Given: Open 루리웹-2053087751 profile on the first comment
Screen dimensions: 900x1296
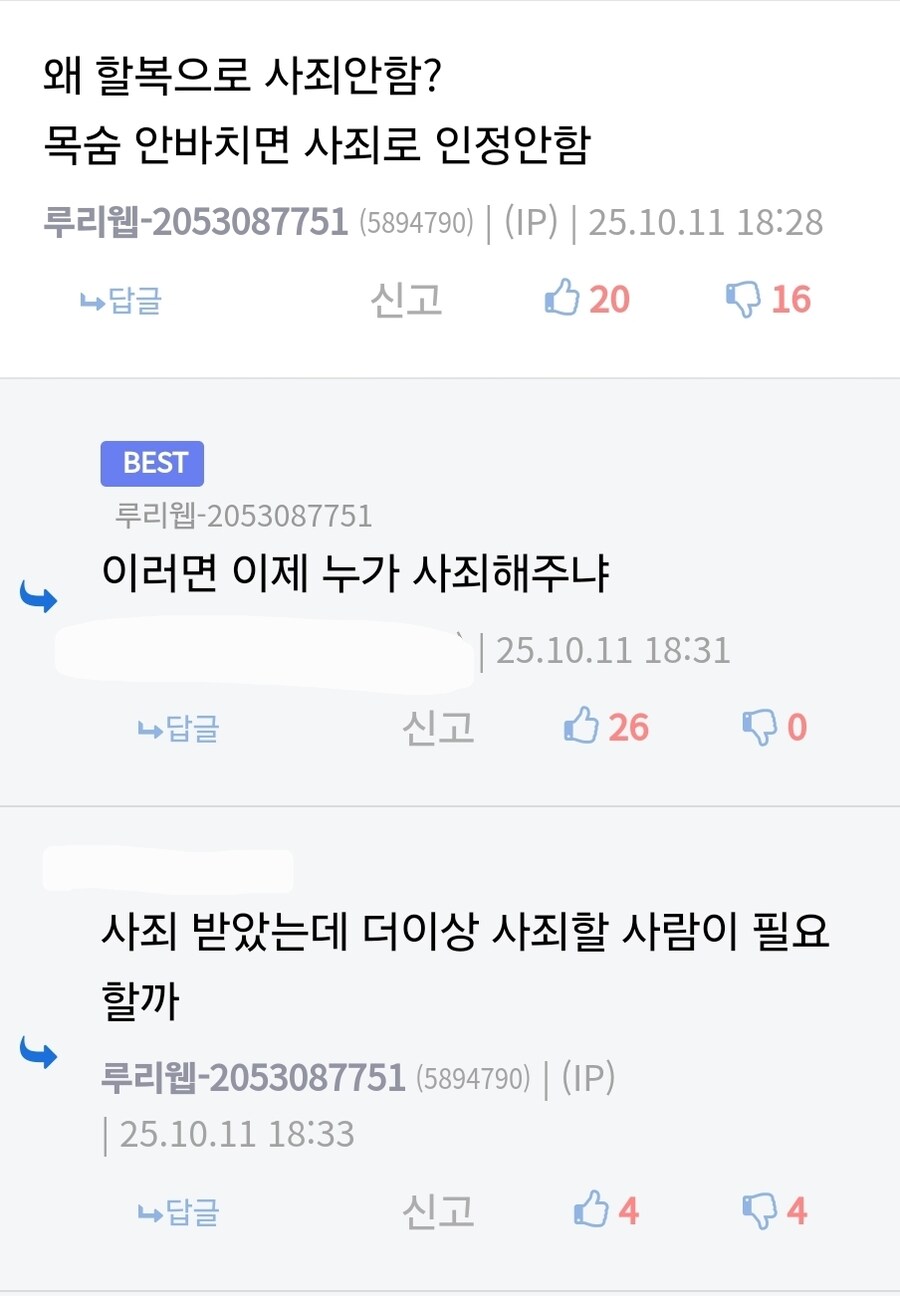Looking at the screenshot, I should (196, 222).
